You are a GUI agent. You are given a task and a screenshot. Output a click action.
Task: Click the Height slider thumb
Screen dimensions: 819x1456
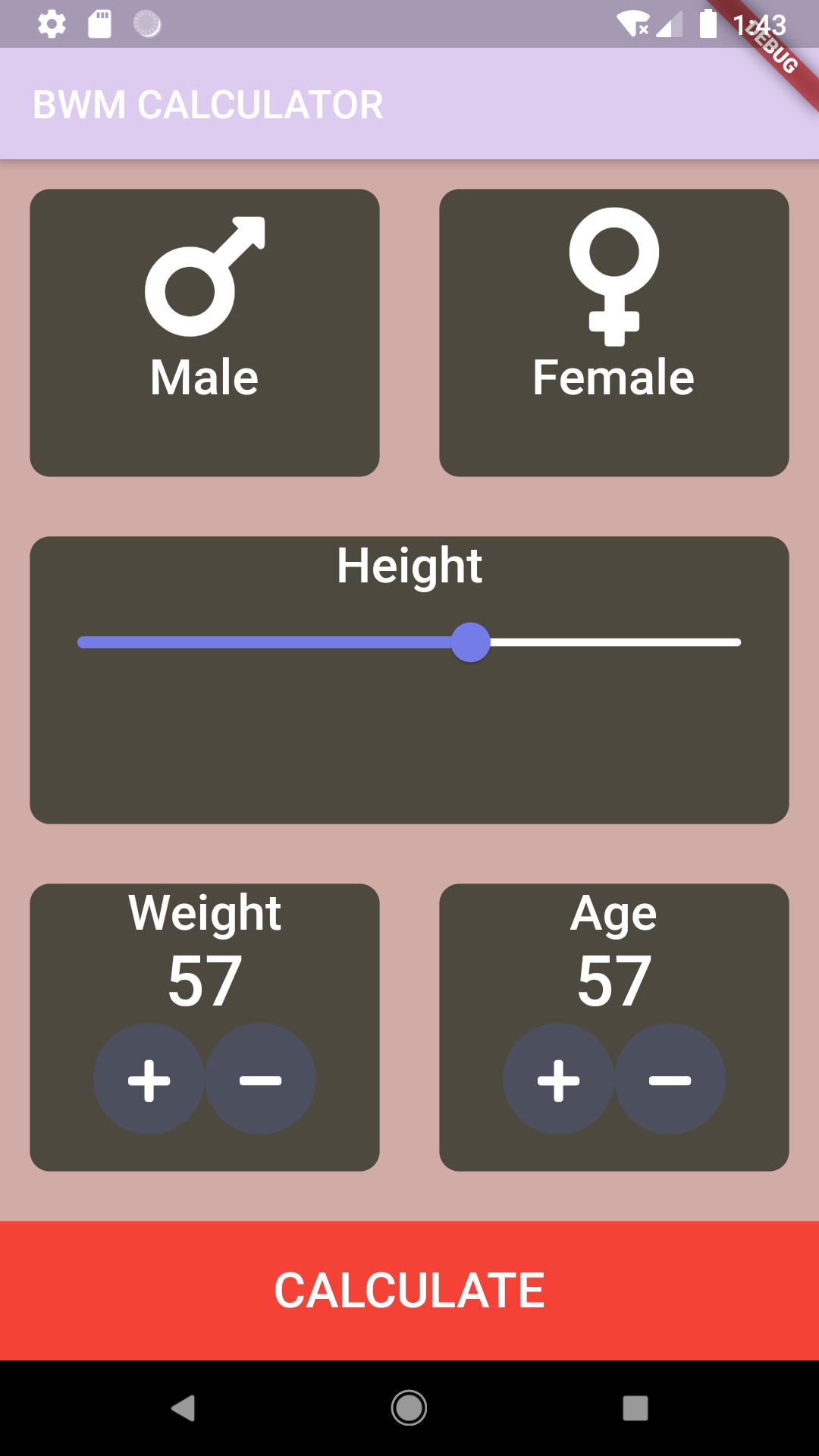pos(470,642)
